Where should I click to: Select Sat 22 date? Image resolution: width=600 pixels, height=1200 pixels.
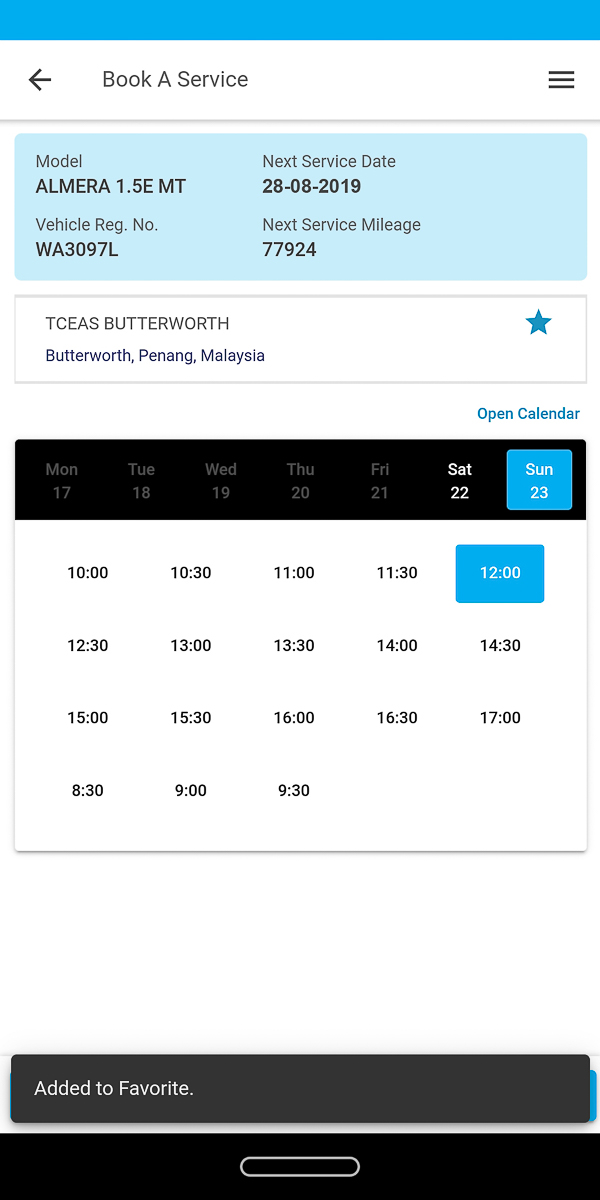[x=460, y=481]
